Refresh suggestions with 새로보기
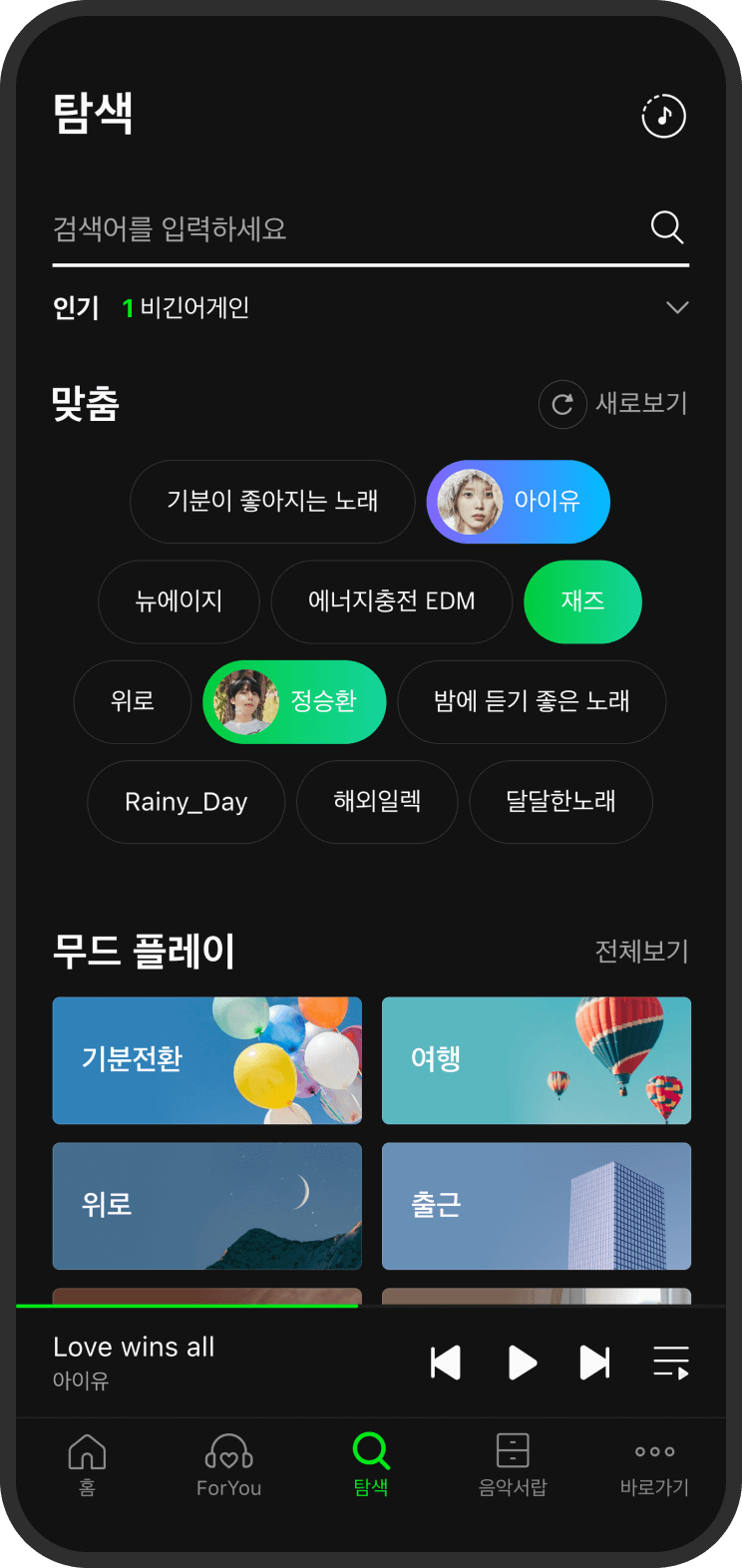Screen dimensions: 742x1568 [x=614, y=404]
